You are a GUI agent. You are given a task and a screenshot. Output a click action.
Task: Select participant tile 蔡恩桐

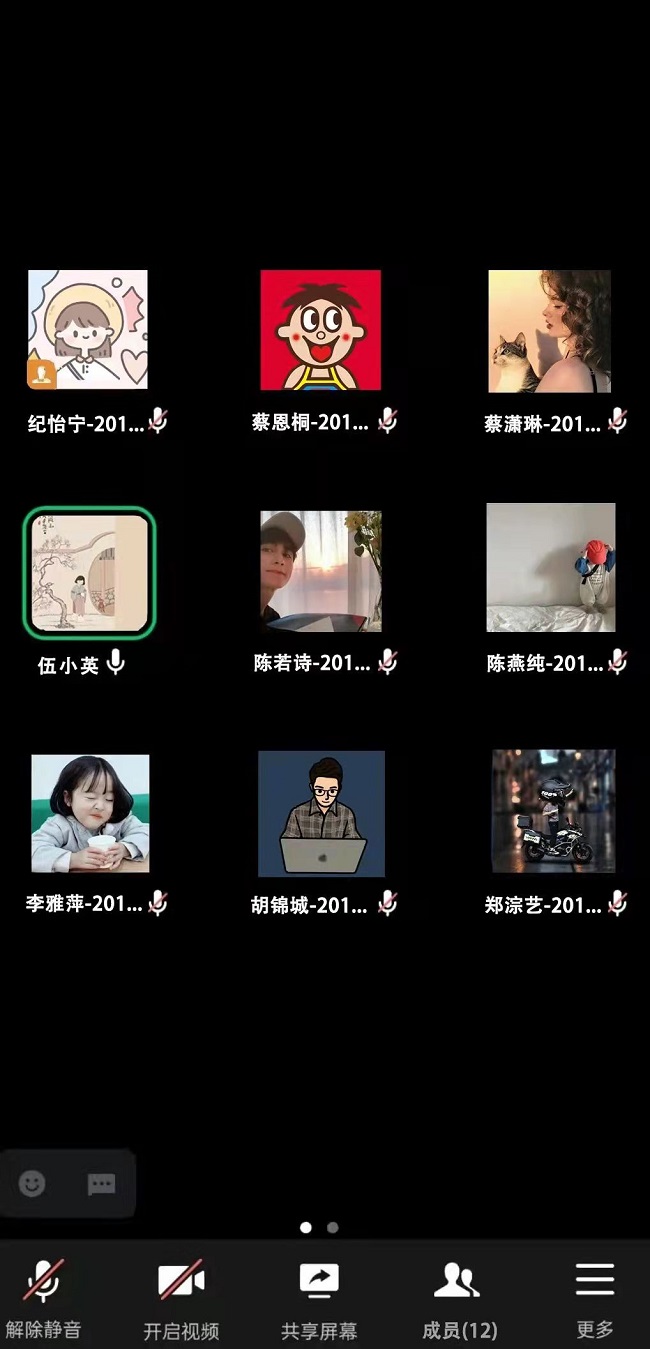coord(320,330)
